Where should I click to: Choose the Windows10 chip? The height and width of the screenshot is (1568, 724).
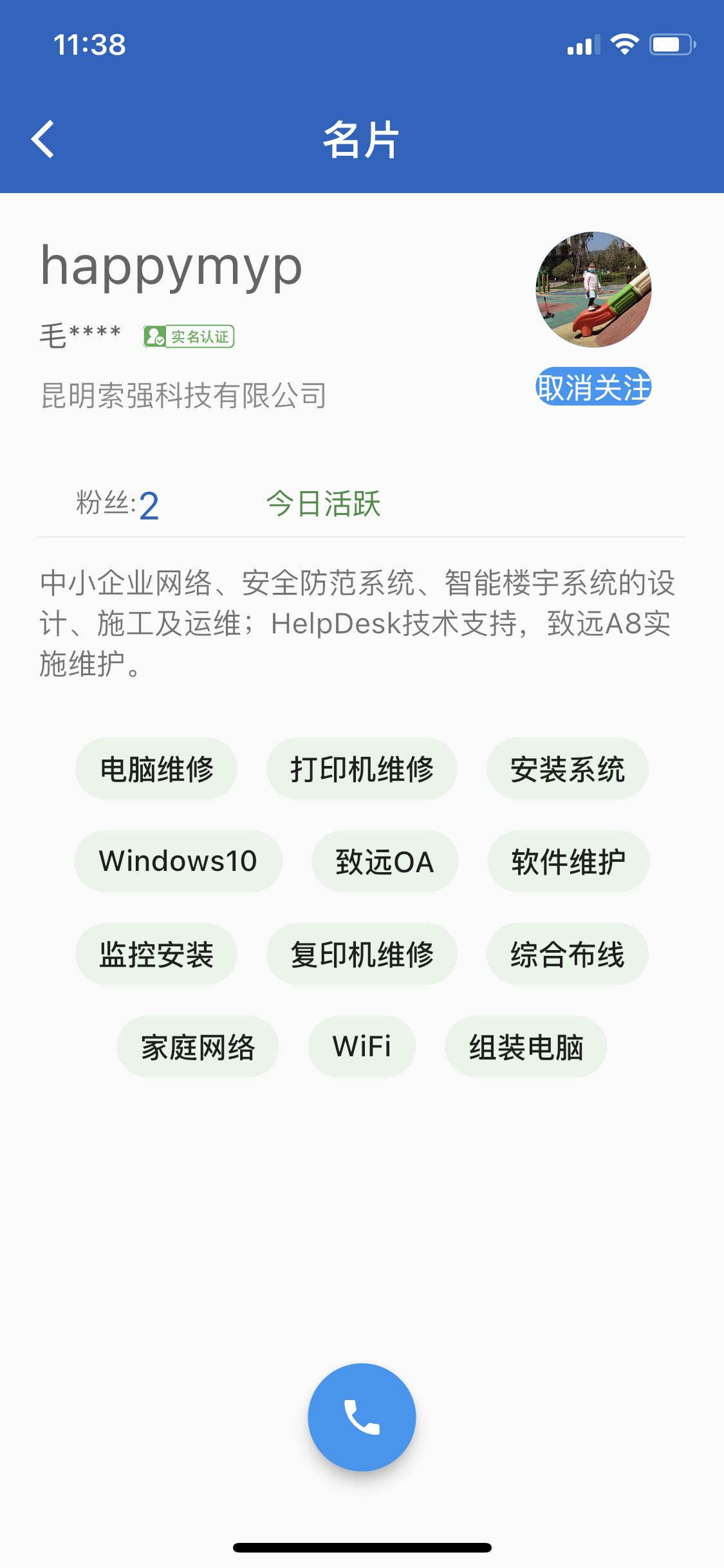[x=178, y=861]
